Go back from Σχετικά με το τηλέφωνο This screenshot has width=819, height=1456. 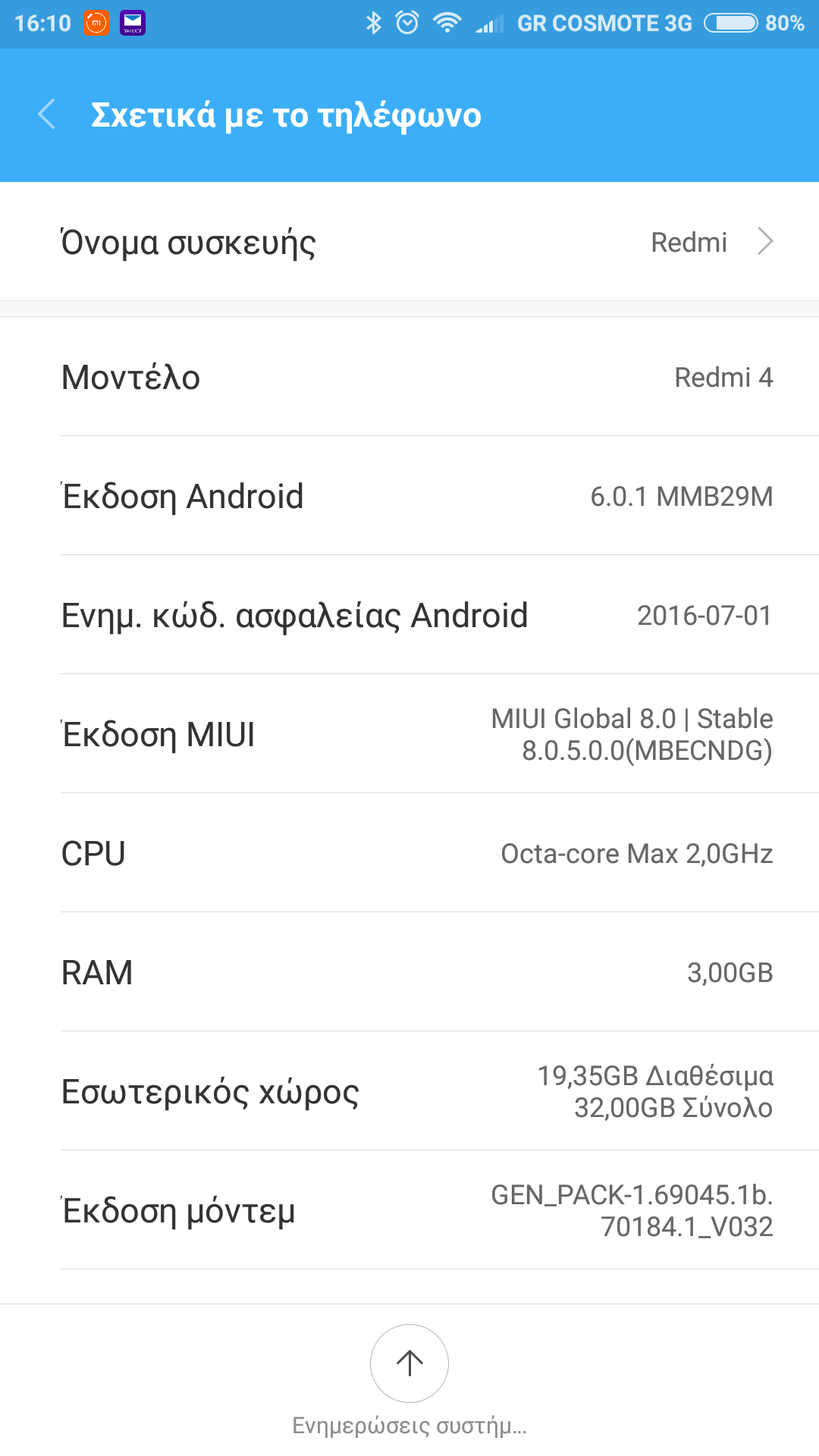point(47,115)
